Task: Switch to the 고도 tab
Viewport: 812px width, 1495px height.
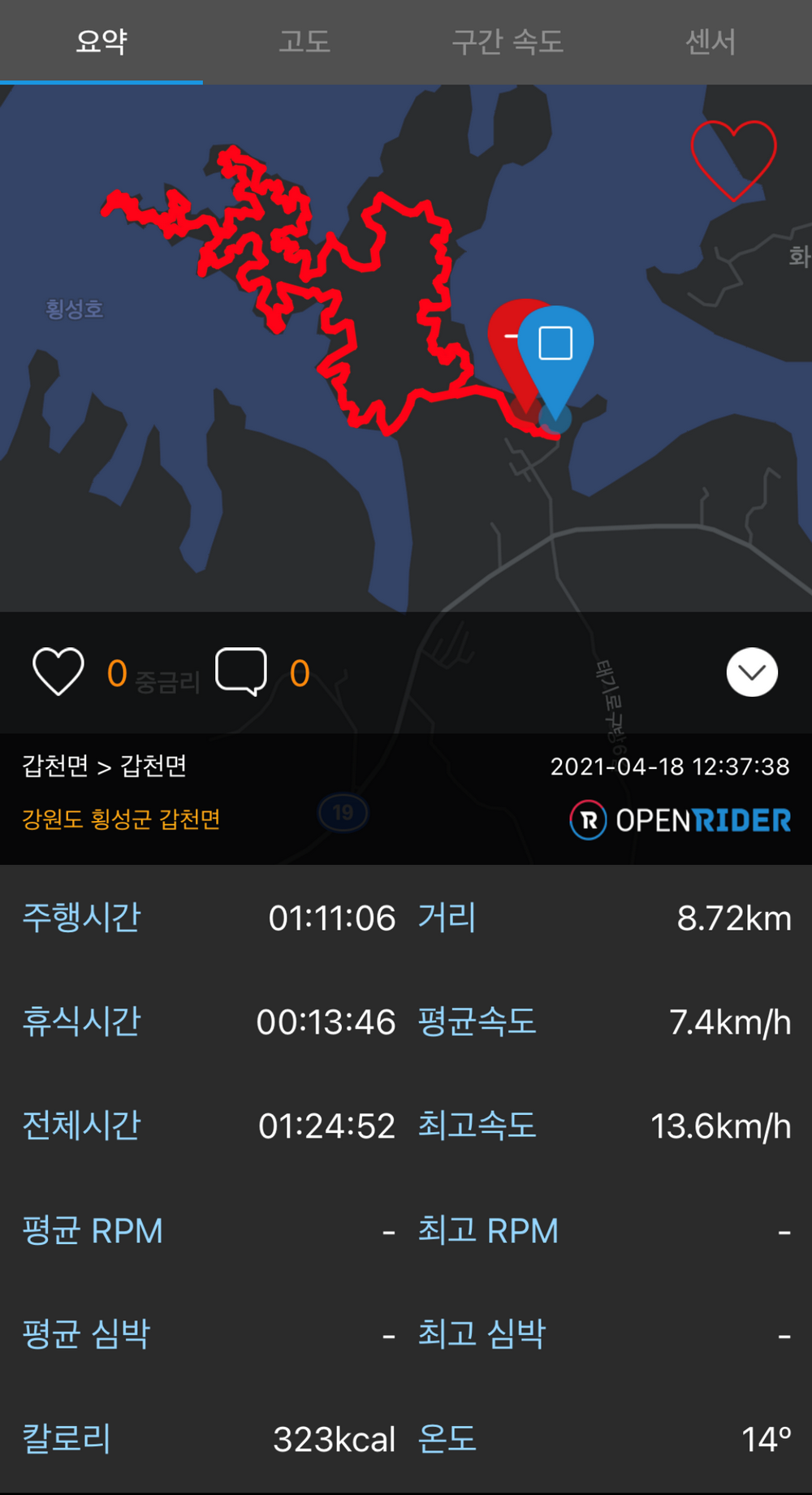Action: (x=304, y=41)
